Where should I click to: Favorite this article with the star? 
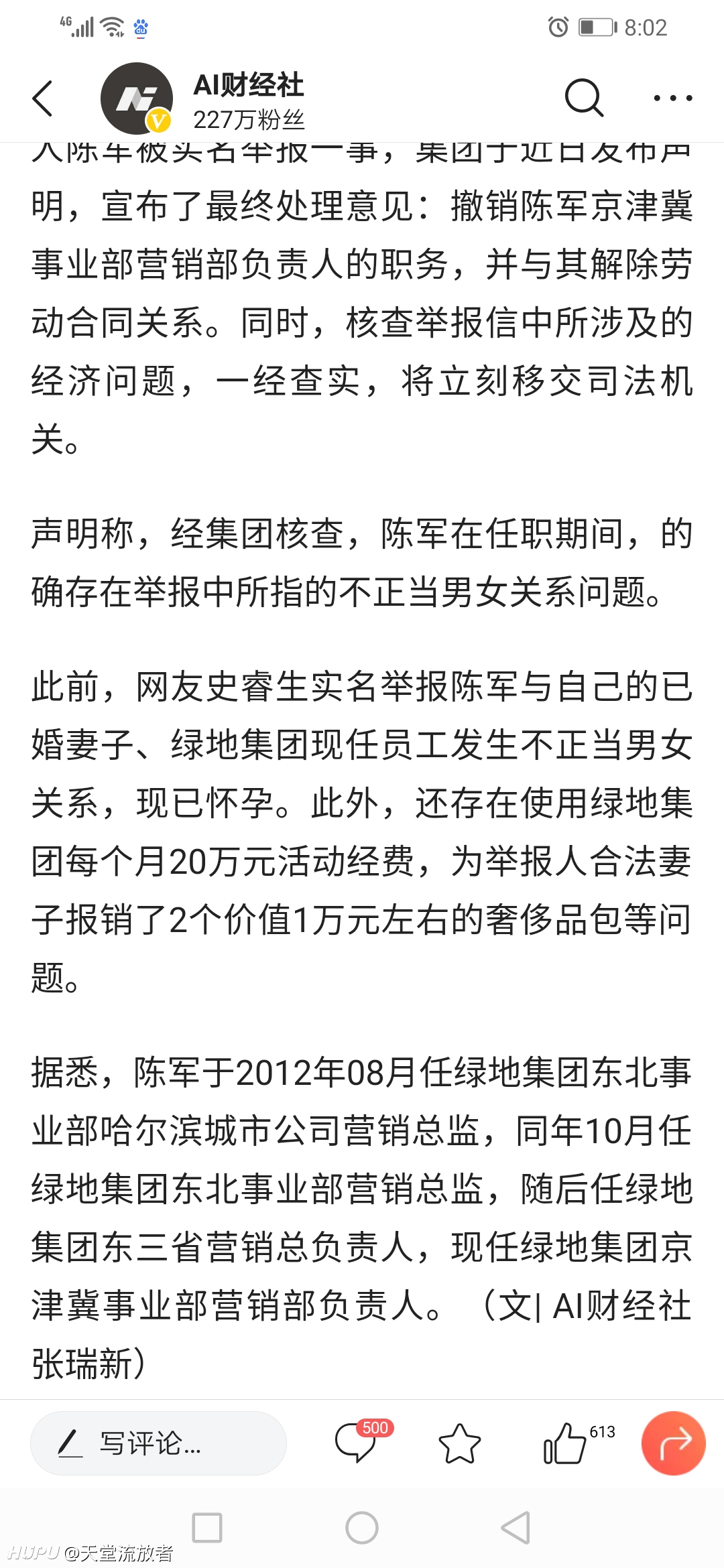coord(459,1443)
